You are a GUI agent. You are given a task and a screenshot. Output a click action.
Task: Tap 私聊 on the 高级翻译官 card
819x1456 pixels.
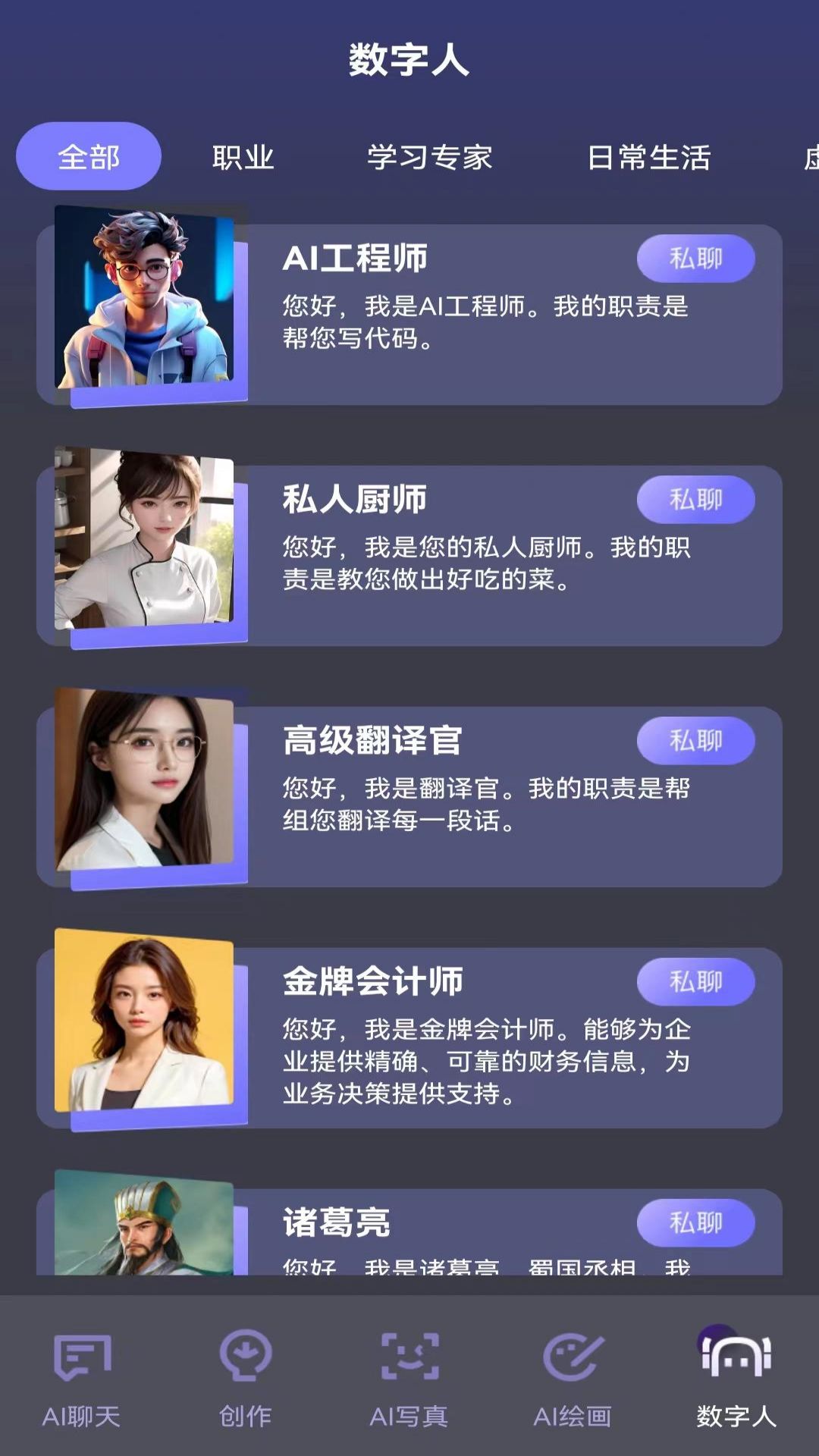695,741
